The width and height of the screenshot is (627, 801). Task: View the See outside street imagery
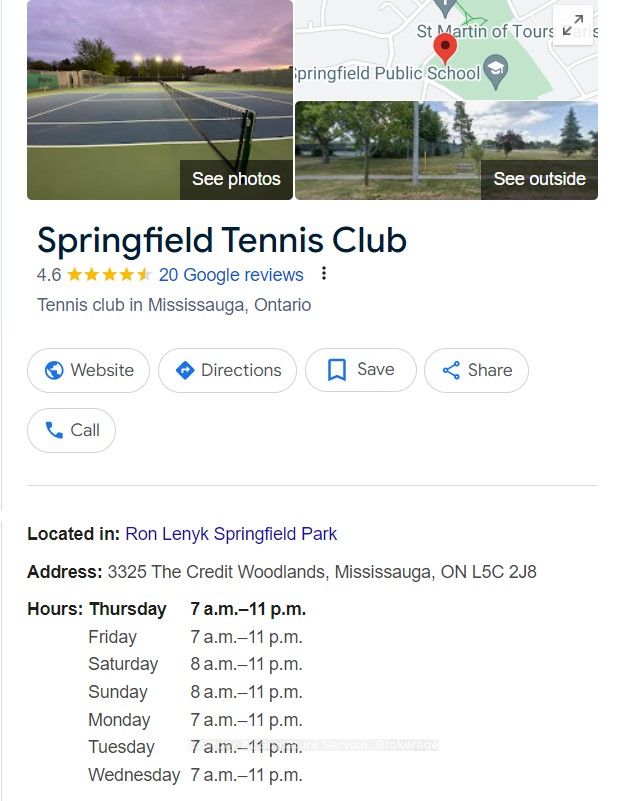click(x=539, y=179)
